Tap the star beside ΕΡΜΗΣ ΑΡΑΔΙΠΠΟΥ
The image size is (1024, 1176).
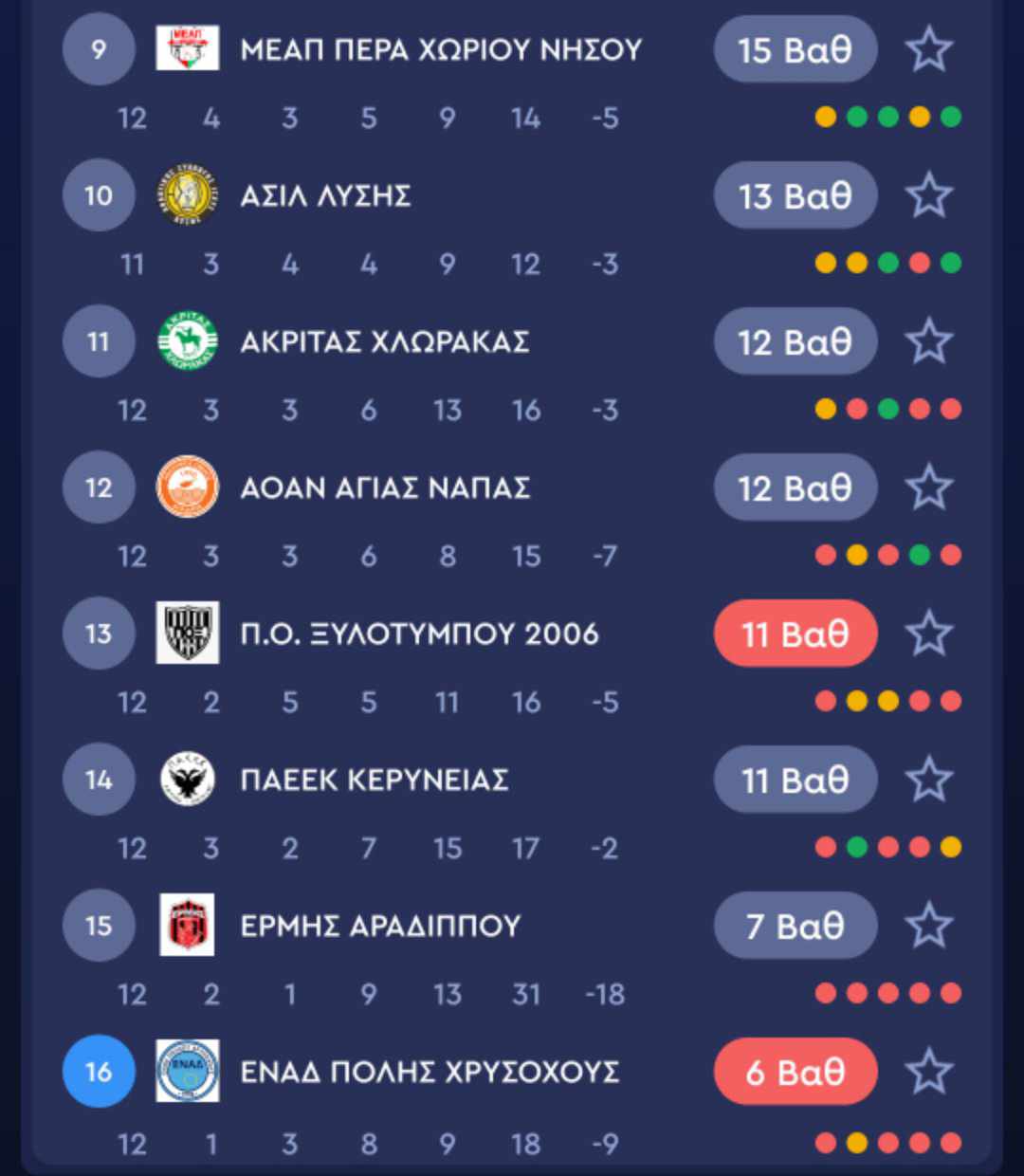[x=928, y=926]
